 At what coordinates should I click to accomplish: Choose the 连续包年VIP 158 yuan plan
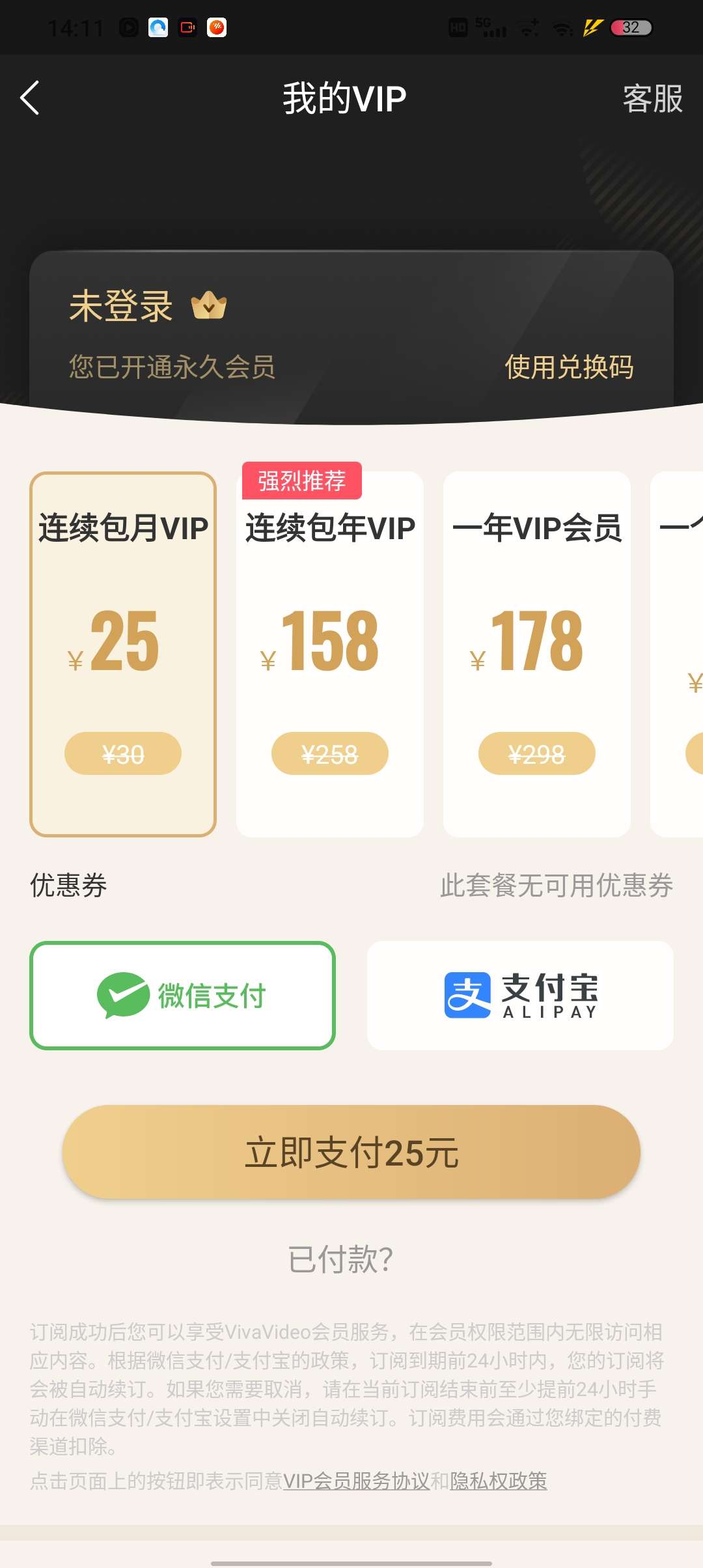330,654
